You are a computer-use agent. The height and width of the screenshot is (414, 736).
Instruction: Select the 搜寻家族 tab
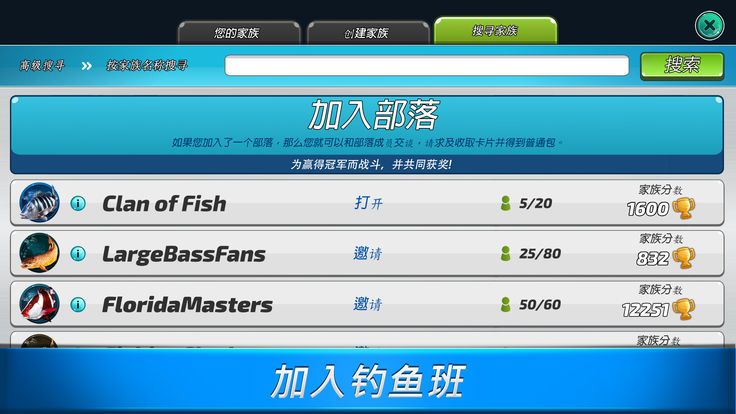(x=495, y=31)
